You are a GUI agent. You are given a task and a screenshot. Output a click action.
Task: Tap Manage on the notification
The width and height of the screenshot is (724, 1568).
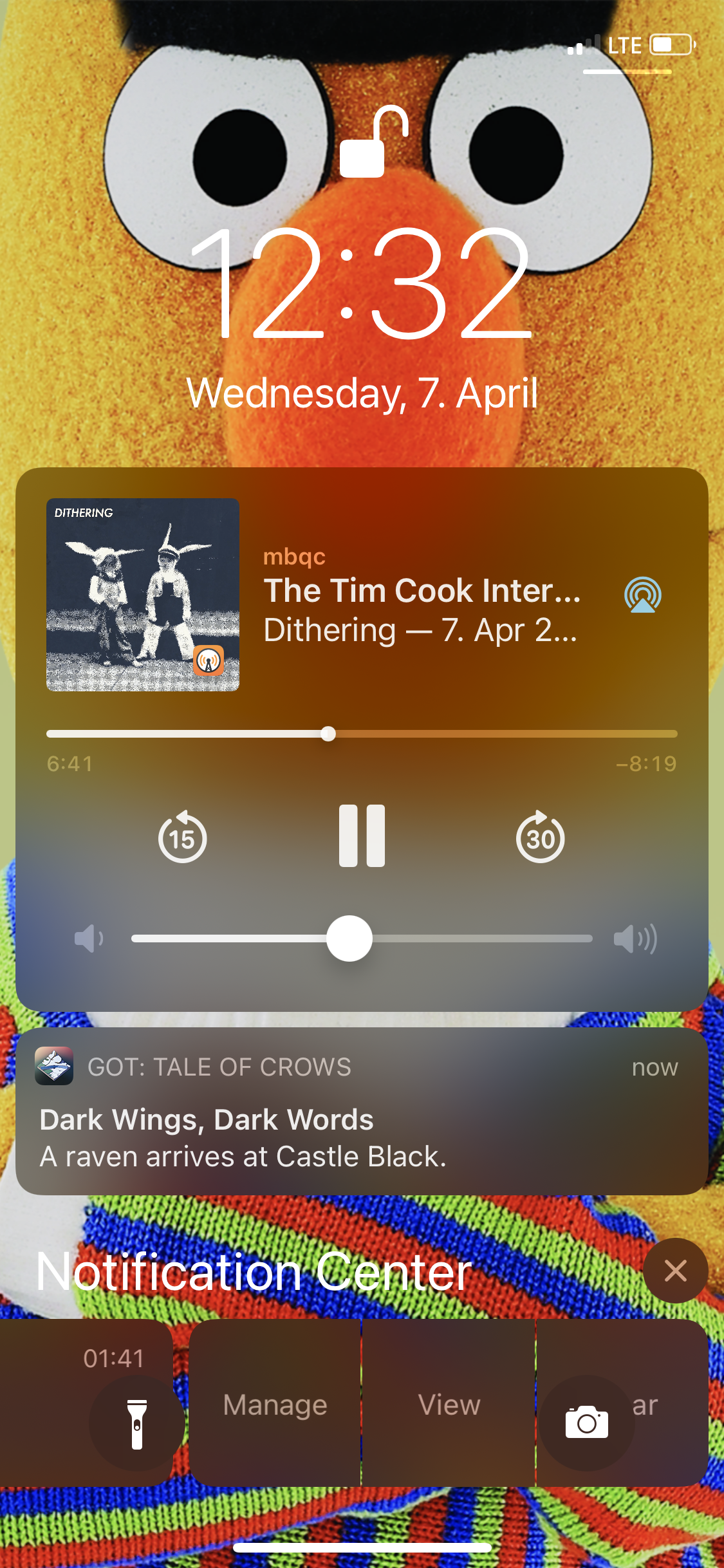275,1404
